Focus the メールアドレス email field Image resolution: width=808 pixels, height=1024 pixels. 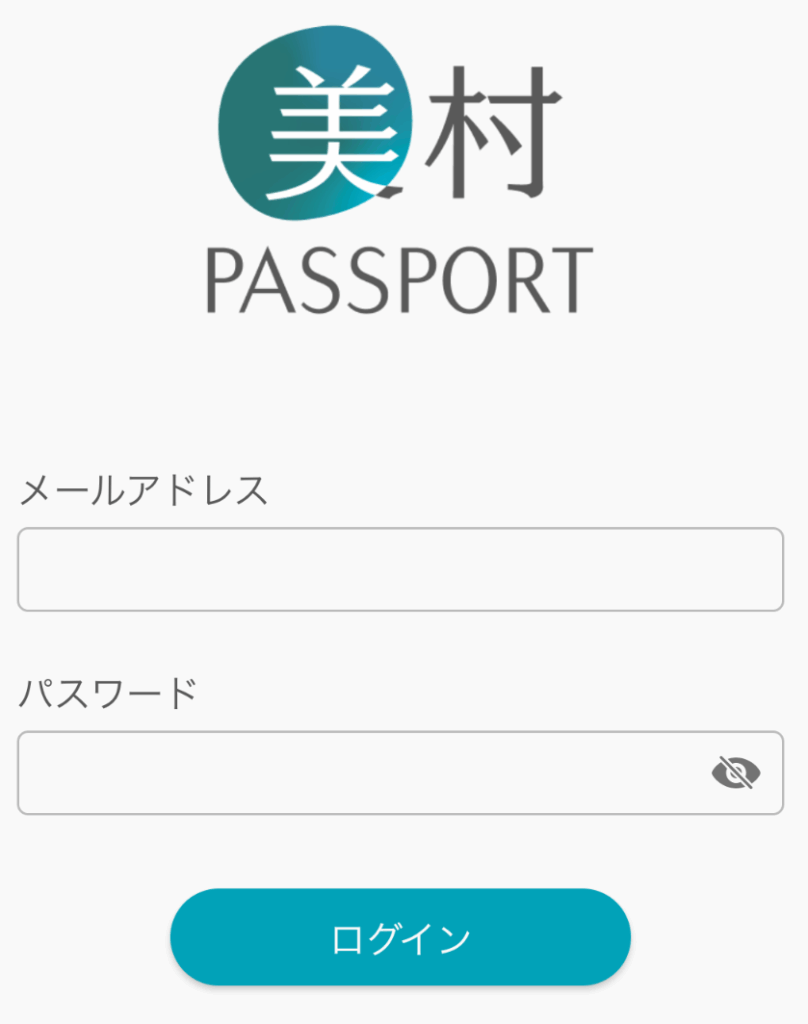[400, 569]
